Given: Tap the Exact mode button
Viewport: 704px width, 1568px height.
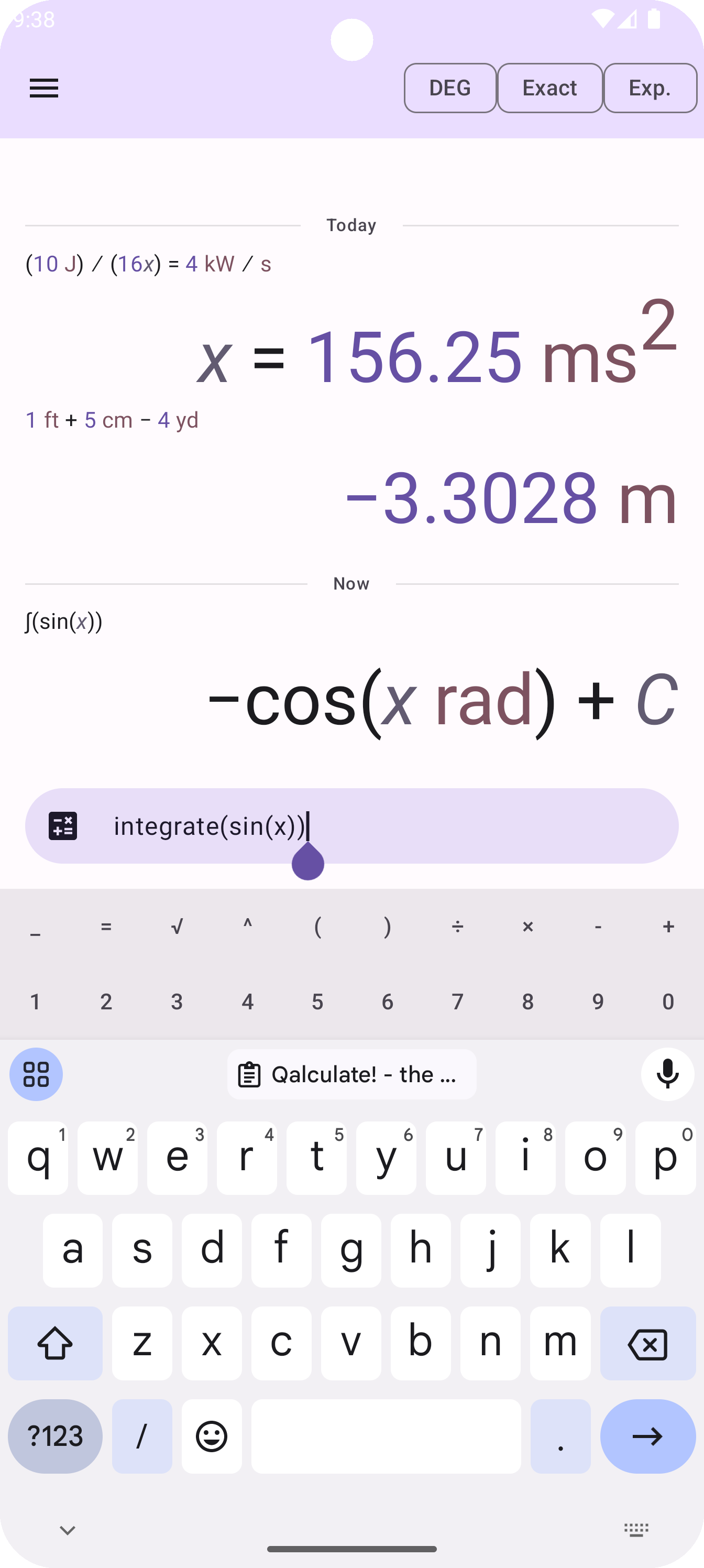Looking at the screenshot, I should [x=550, y=88].
